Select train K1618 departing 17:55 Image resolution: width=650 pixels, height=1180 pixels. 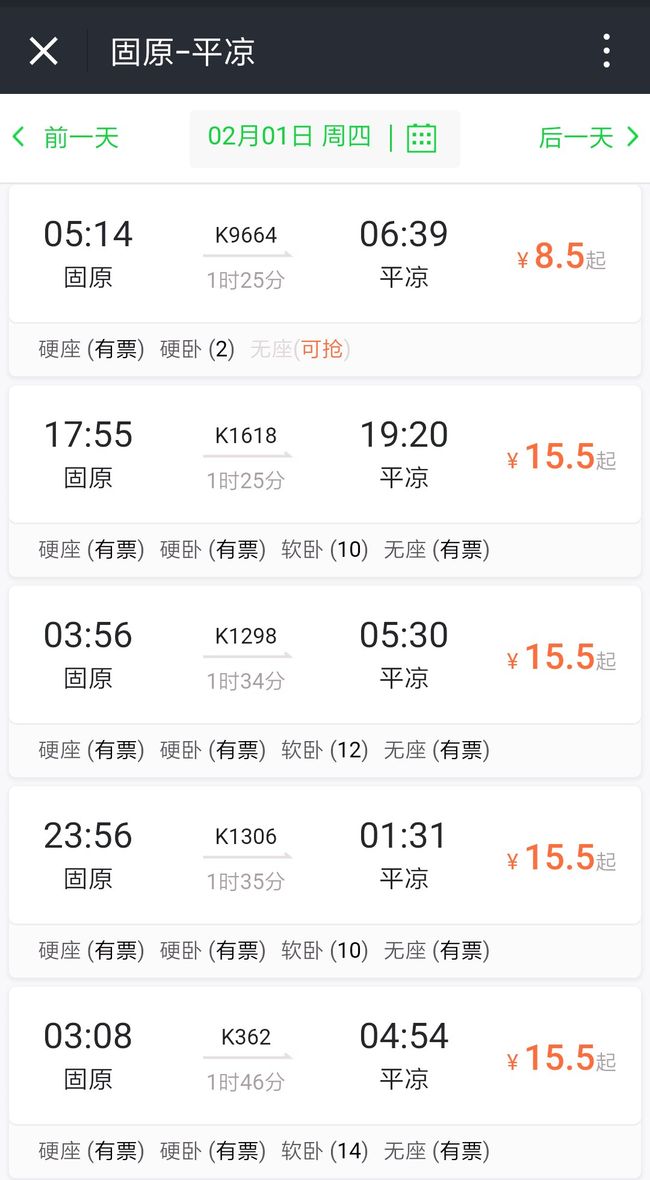tap(325, 481)
